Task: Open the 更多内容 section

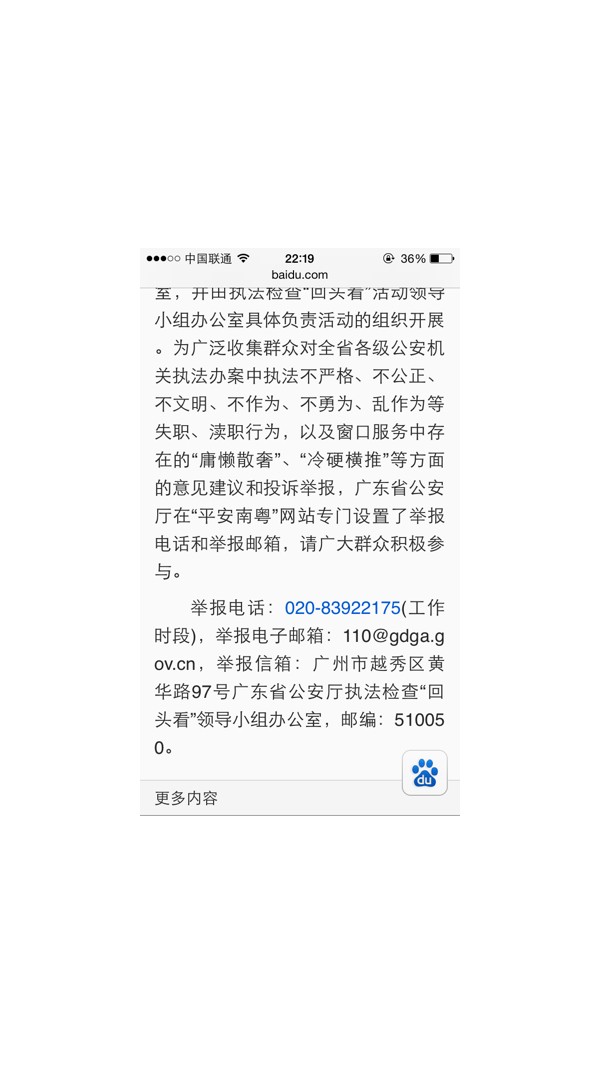Action: click(x=187, y=798)
